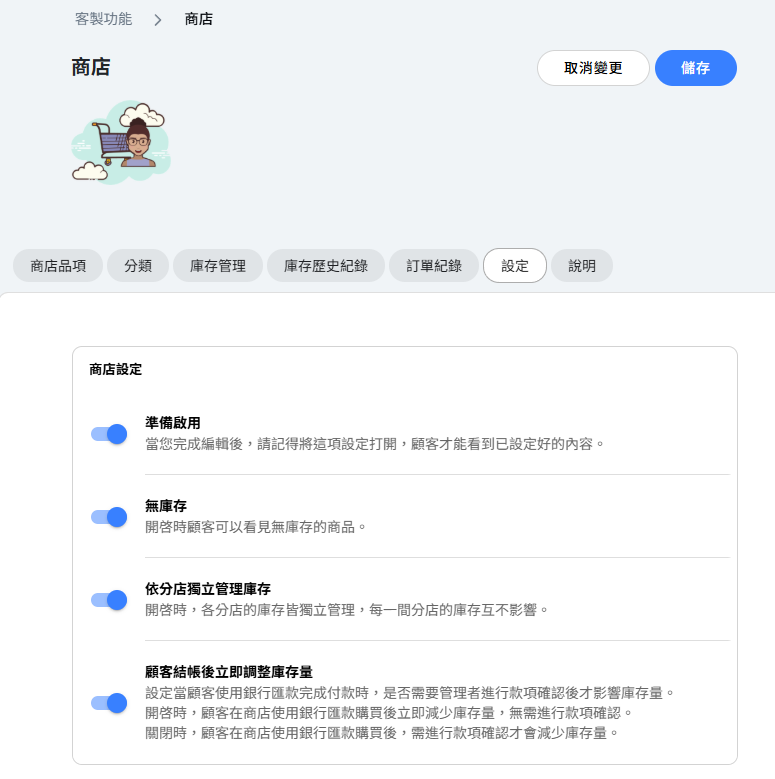The image size is (775, 779).
Task: Open the 庫存歷史紀錄 tab
Action: point(325,266)
